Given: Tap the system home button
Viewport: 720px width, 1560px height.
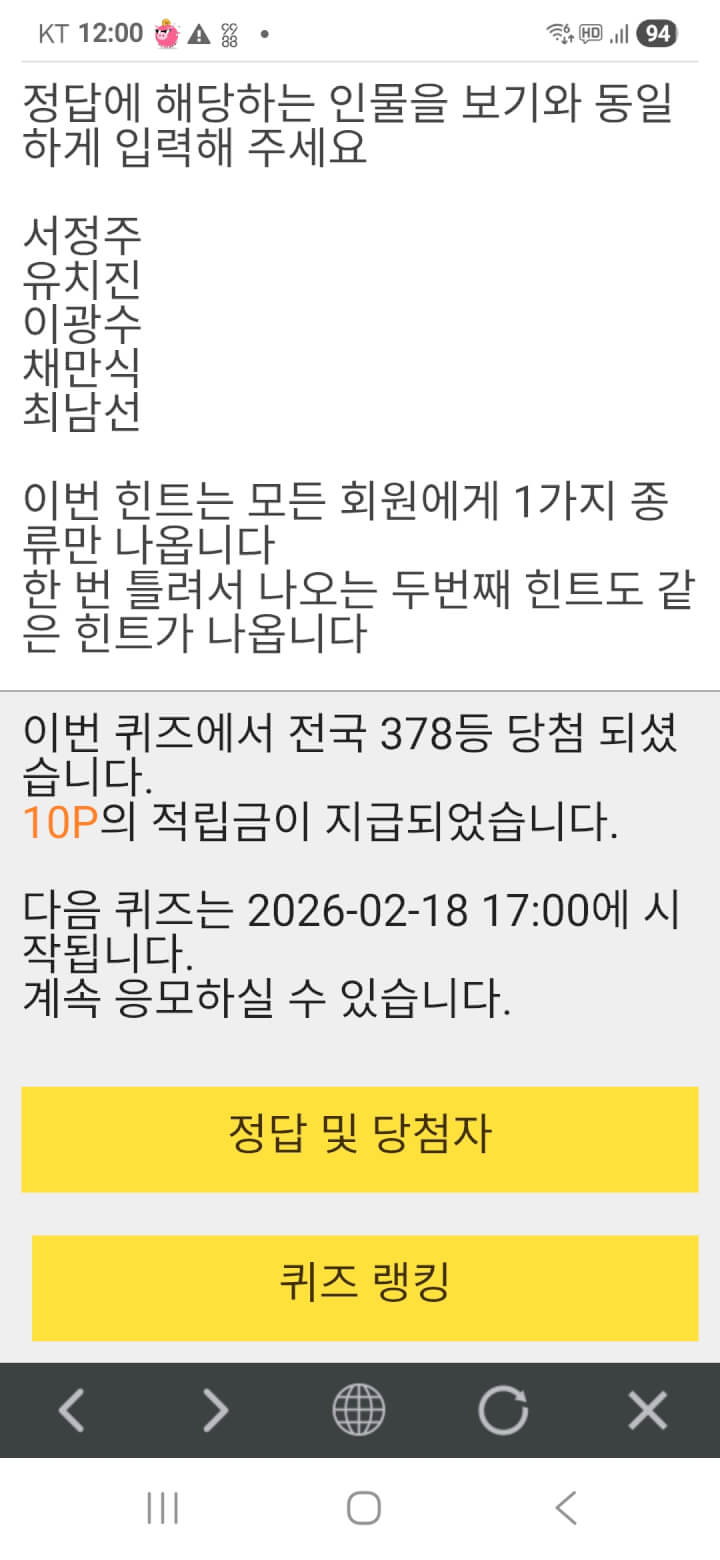Looking at the screenshot, I should pyautogui.click(x=363, y=1508).
